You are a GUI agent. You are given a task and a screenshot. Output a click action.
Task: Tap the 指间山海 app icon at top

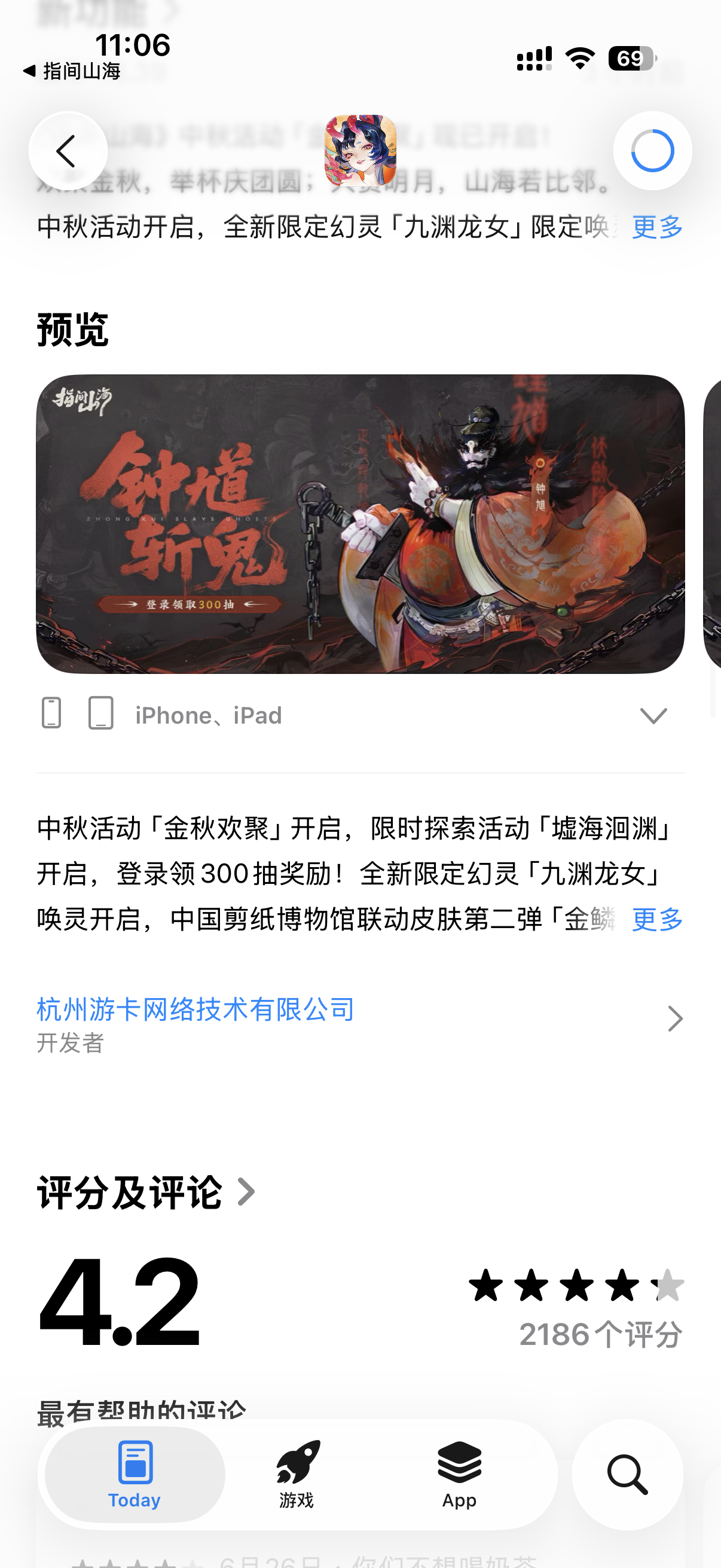pyautogui.click(x=360, y=150)
